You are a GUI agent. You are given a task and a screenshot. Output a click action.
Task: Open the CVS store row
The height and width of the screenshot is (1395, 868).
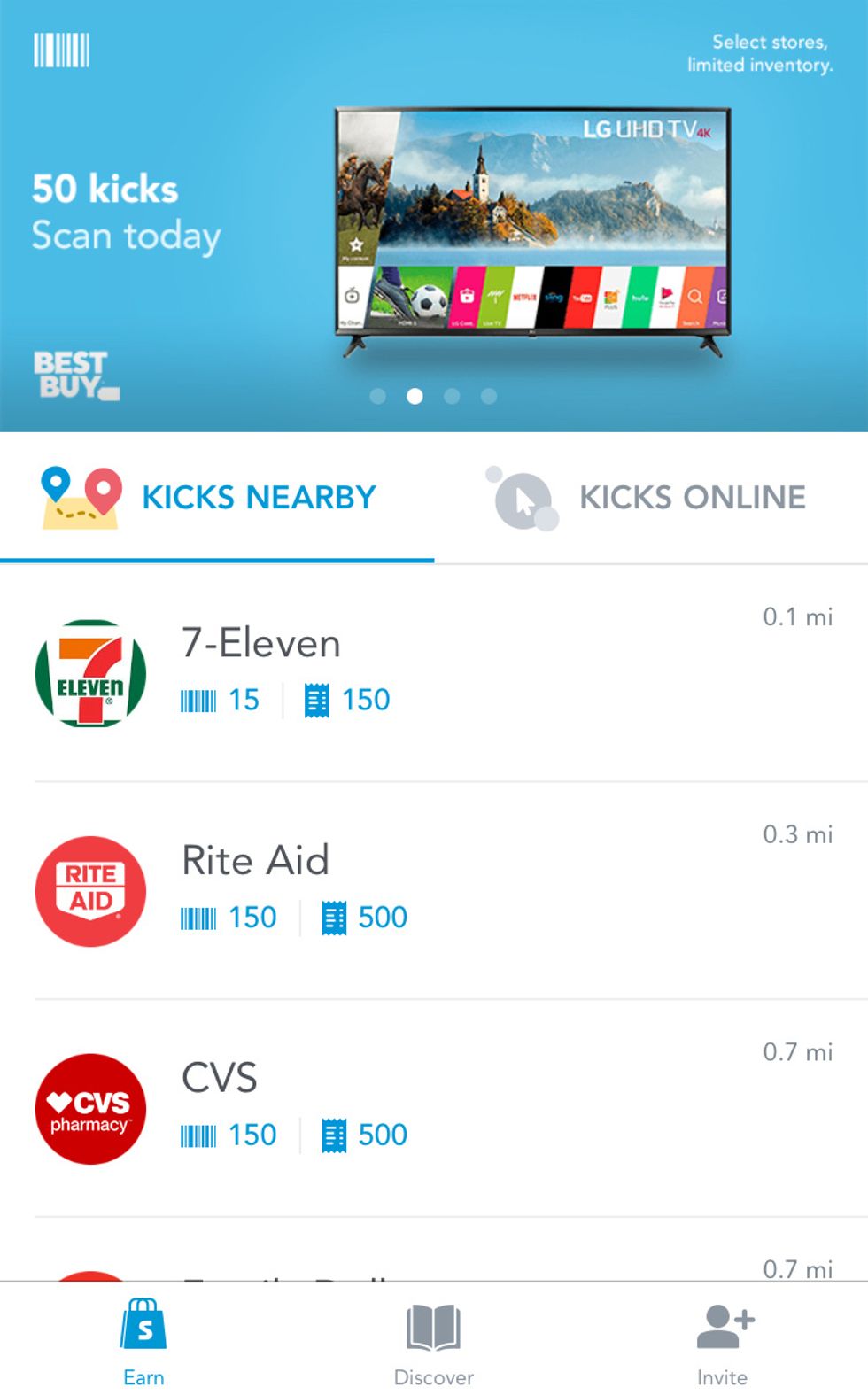[434, 1107]
